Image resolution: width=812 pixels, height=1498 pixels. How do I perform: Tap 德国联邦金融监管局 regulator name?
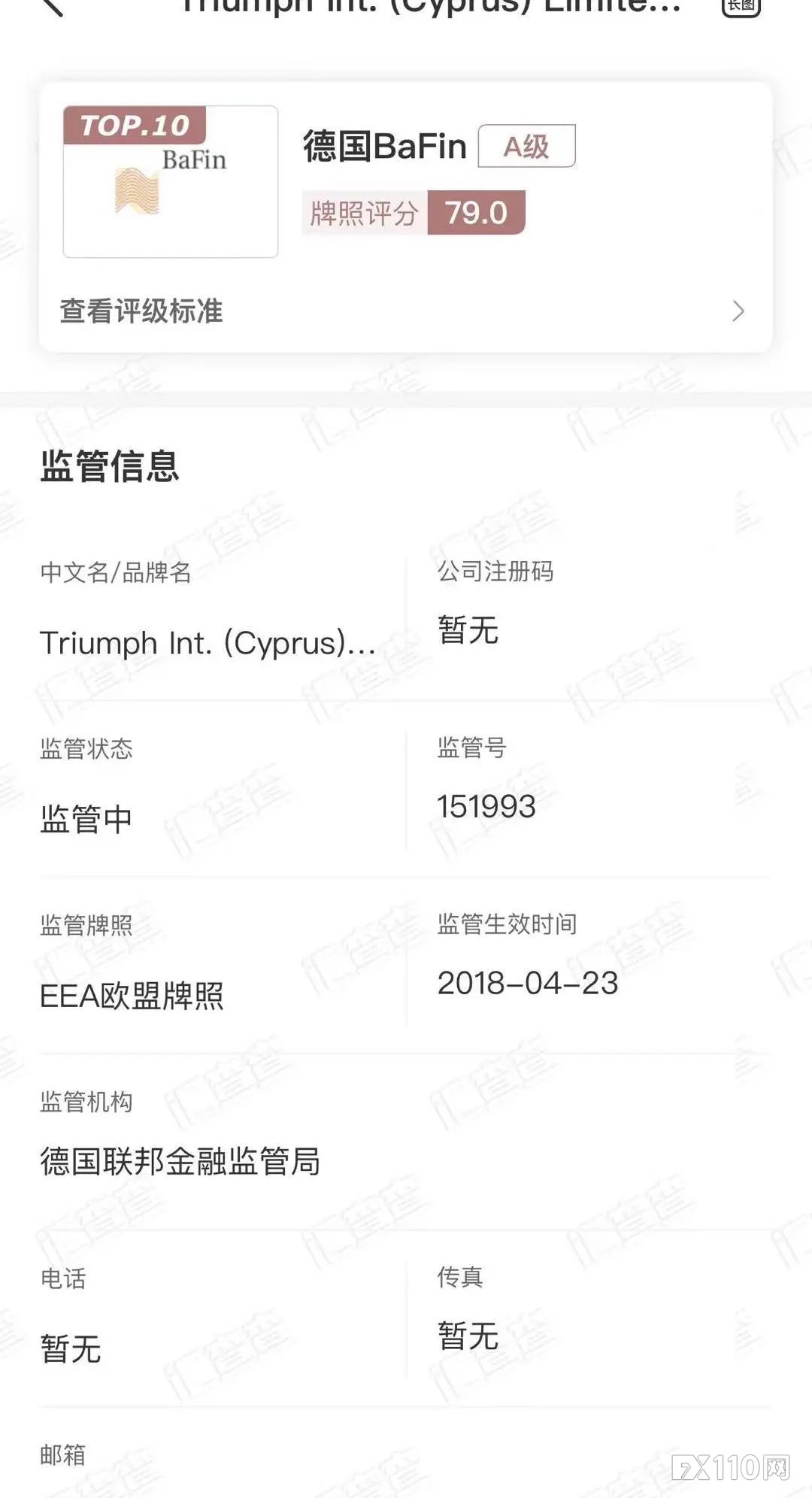[180, 1162]
